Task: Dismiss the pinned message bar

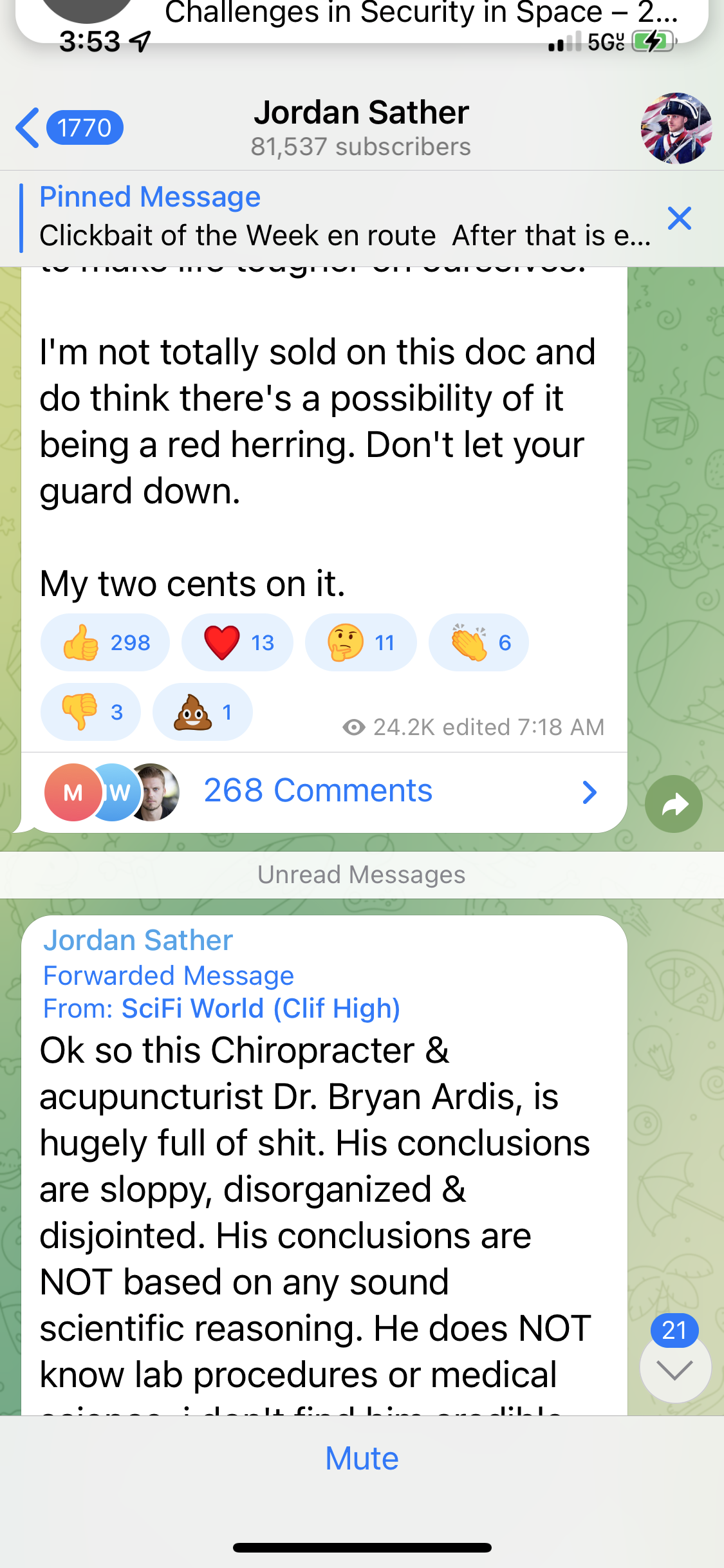Action: pos(680,219)
